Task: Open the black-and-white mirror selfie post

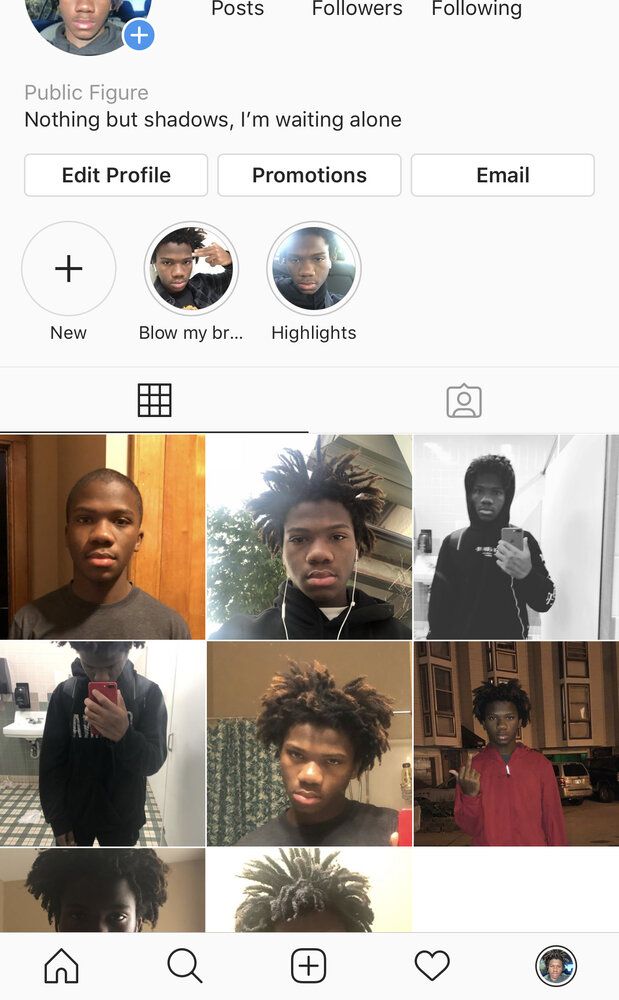Action: pyautogui.click(x=516, y=537)
